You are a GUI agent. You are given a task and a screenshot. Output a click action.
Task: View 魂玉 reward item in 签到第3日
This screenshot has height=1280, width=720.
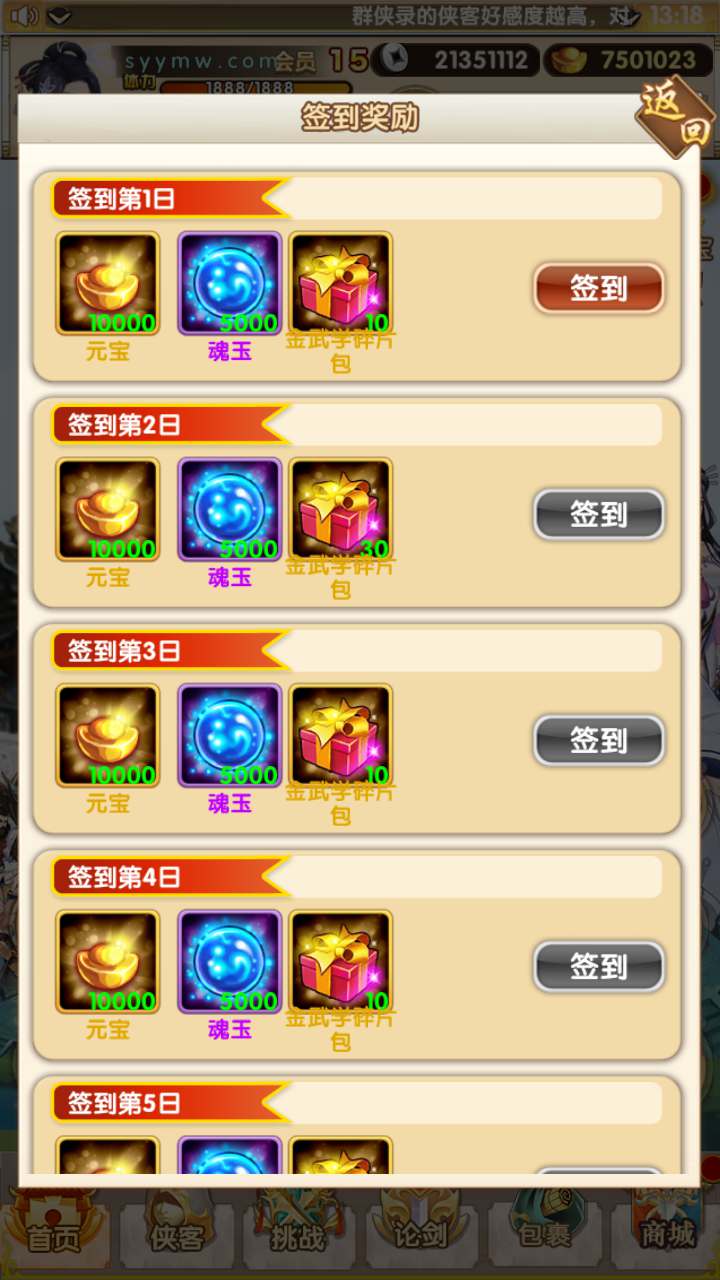click(230, 736)
